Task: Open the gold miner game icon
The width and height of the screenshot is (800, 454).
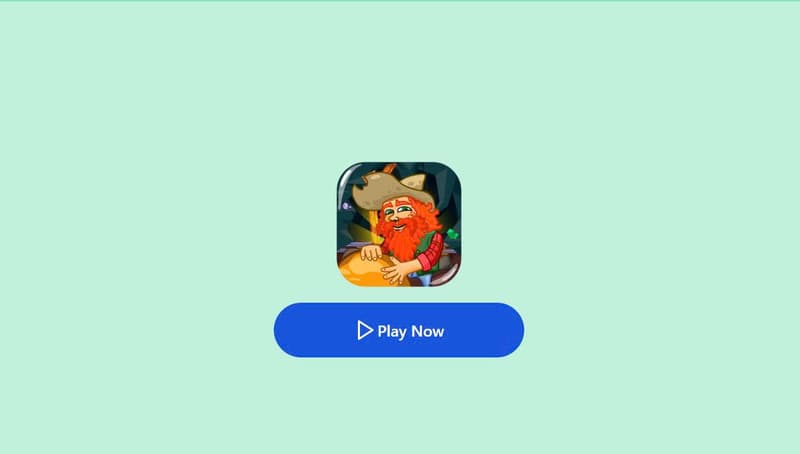Action: 399,224
